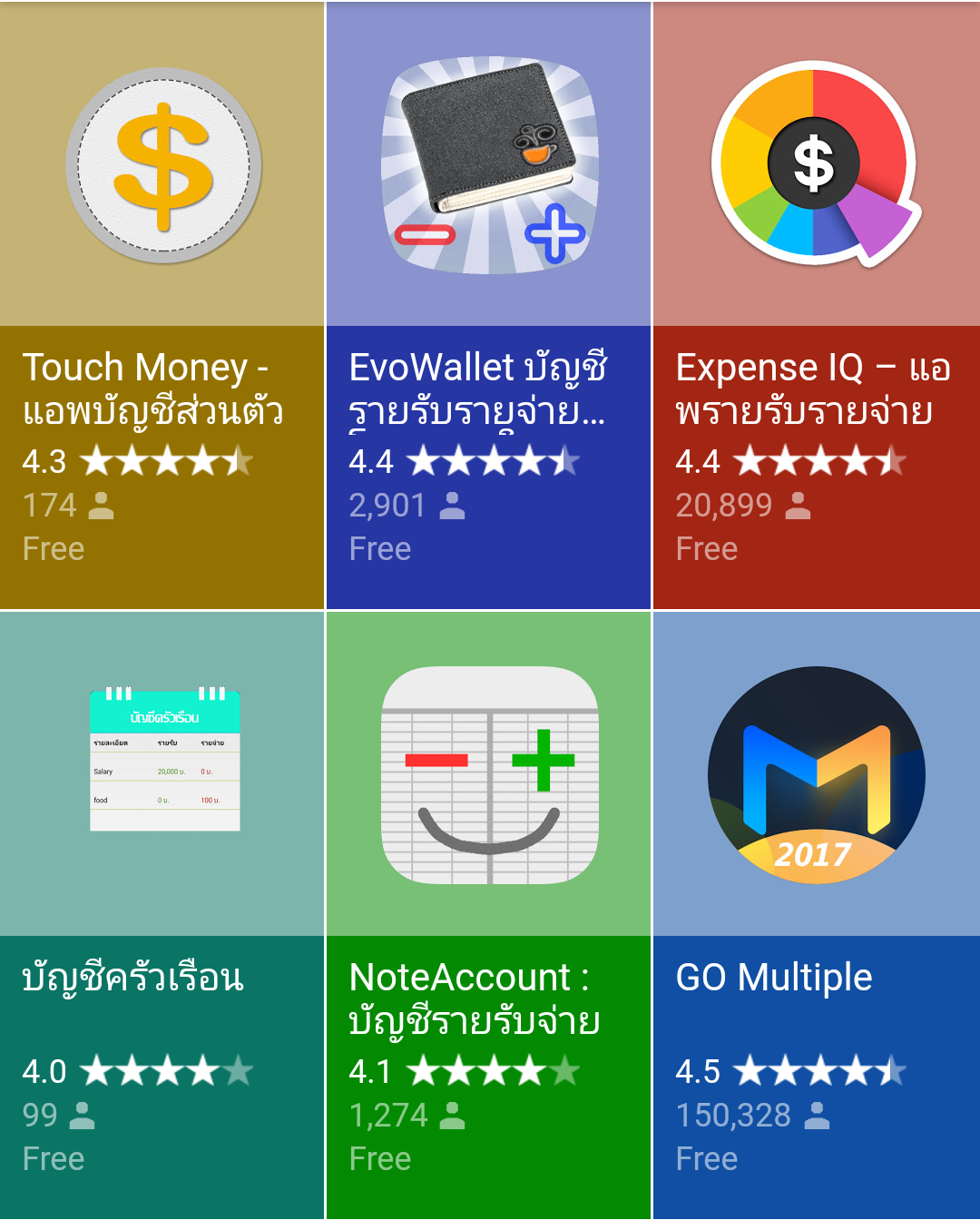Open the Touch Money app card
This screenshot has width=980, height=1220.
162,304
